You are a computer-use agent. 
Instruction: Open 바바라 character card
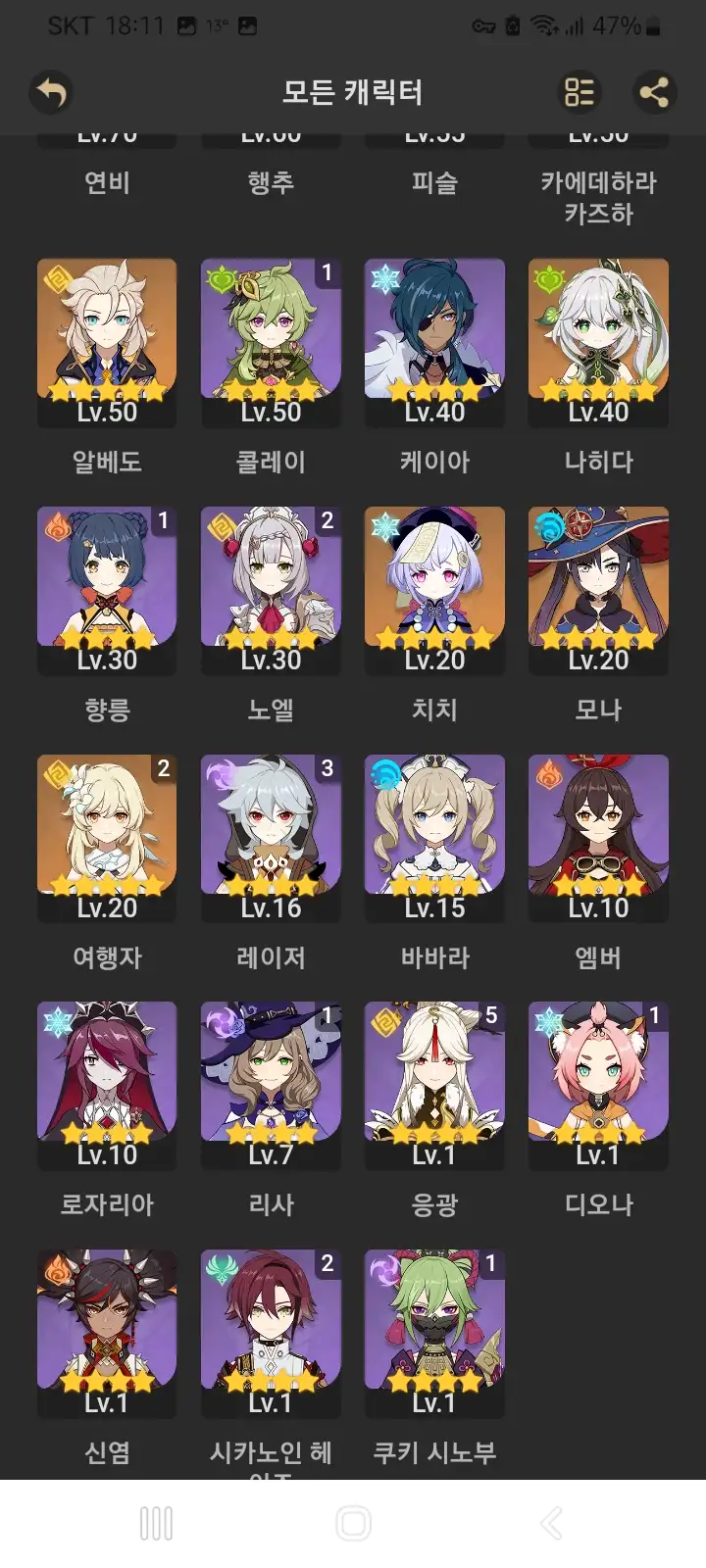[x=434, y=837]
